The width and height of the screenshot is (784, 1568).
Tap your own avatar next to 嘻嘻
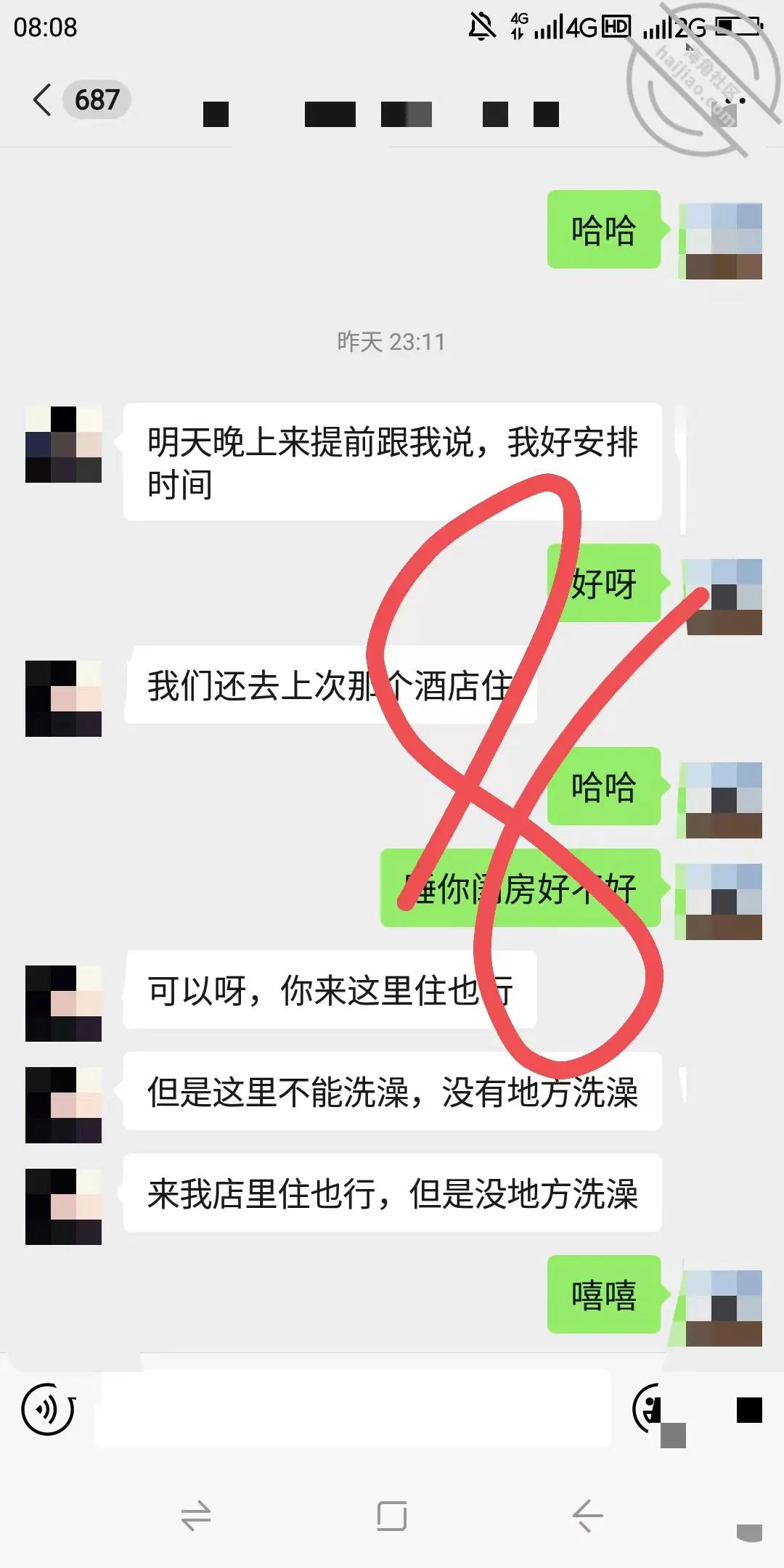pos(724,1308)
